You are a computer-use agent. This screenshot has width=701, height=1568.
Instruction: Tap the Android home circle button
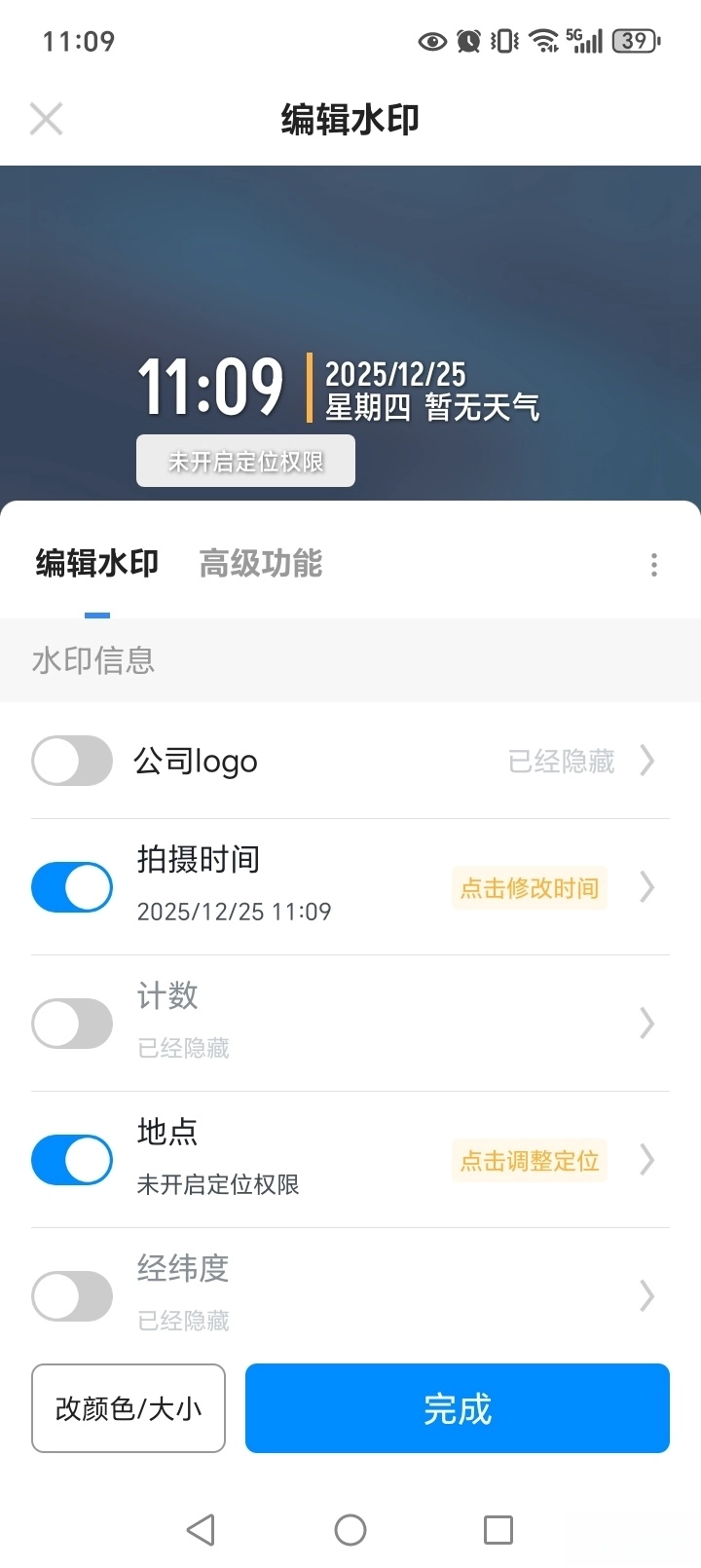click(x=350, y=1529)
